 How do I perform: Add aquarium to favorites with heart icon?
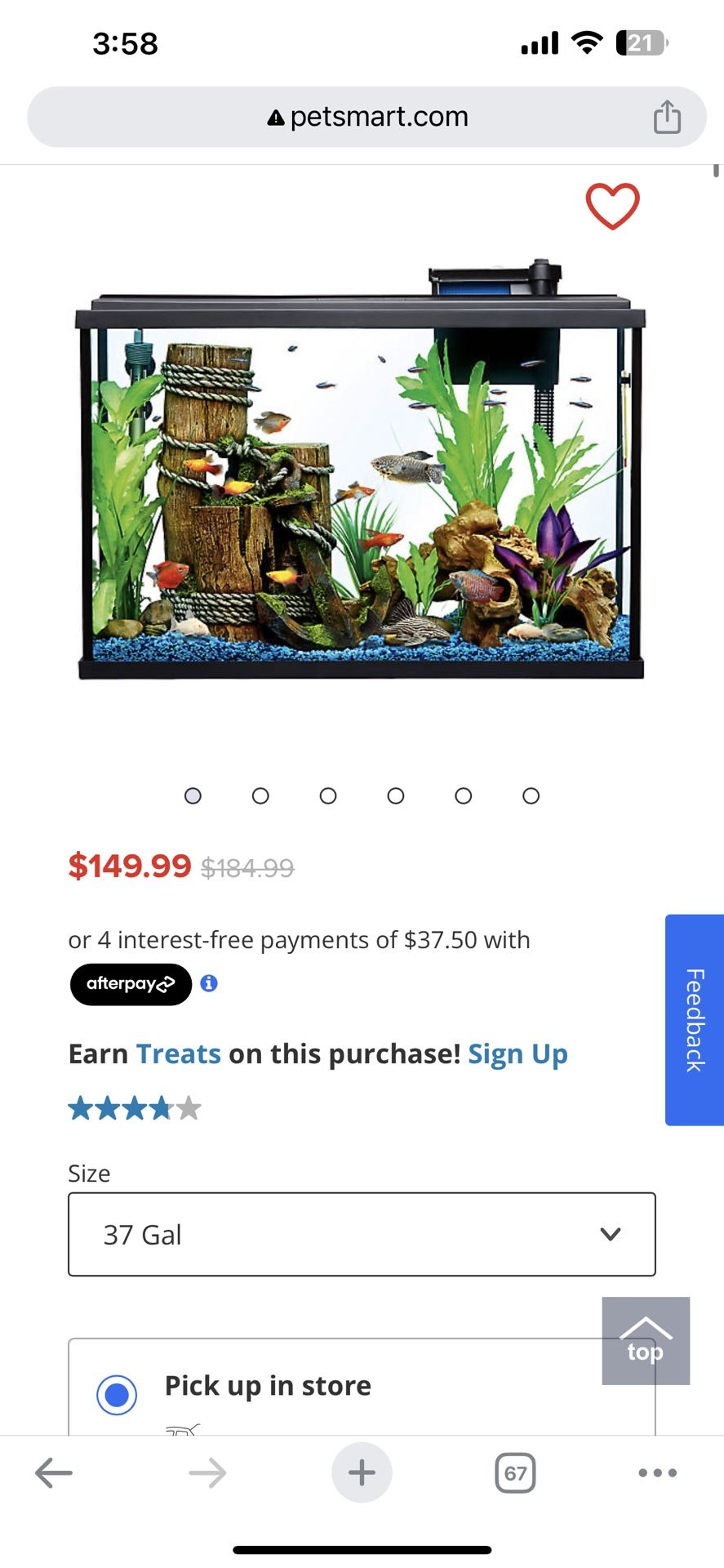(612, 206)
